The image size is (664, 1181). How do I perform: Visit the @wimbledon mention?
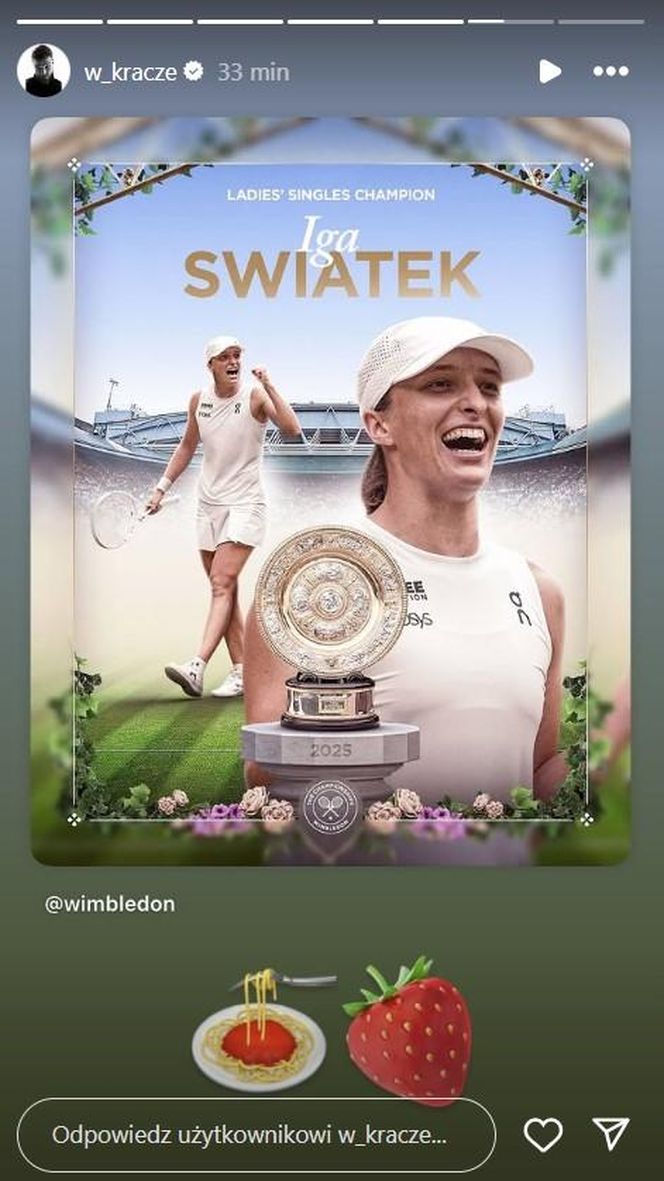(x=110, y=904)
